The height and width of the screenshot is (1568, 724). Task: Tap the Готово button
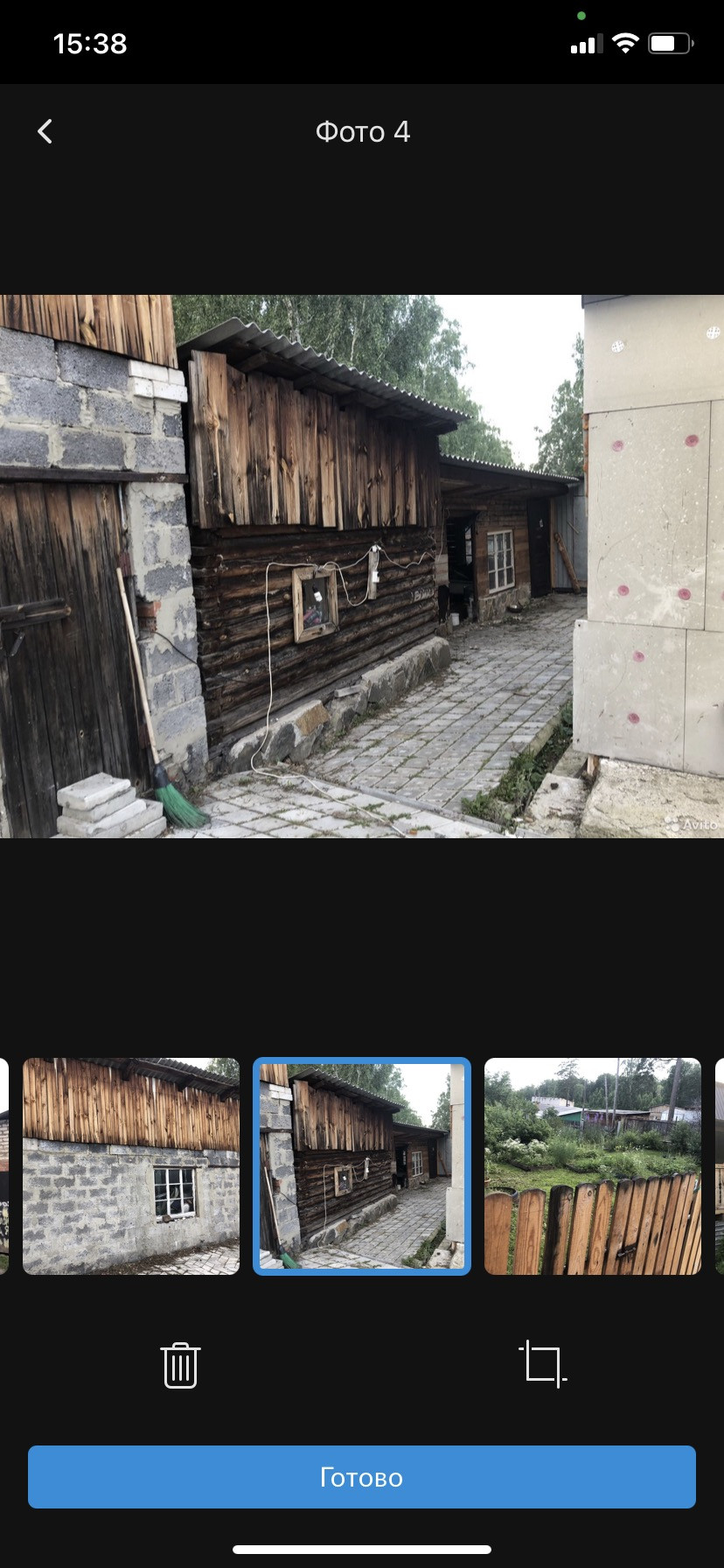coord(362,1477)
